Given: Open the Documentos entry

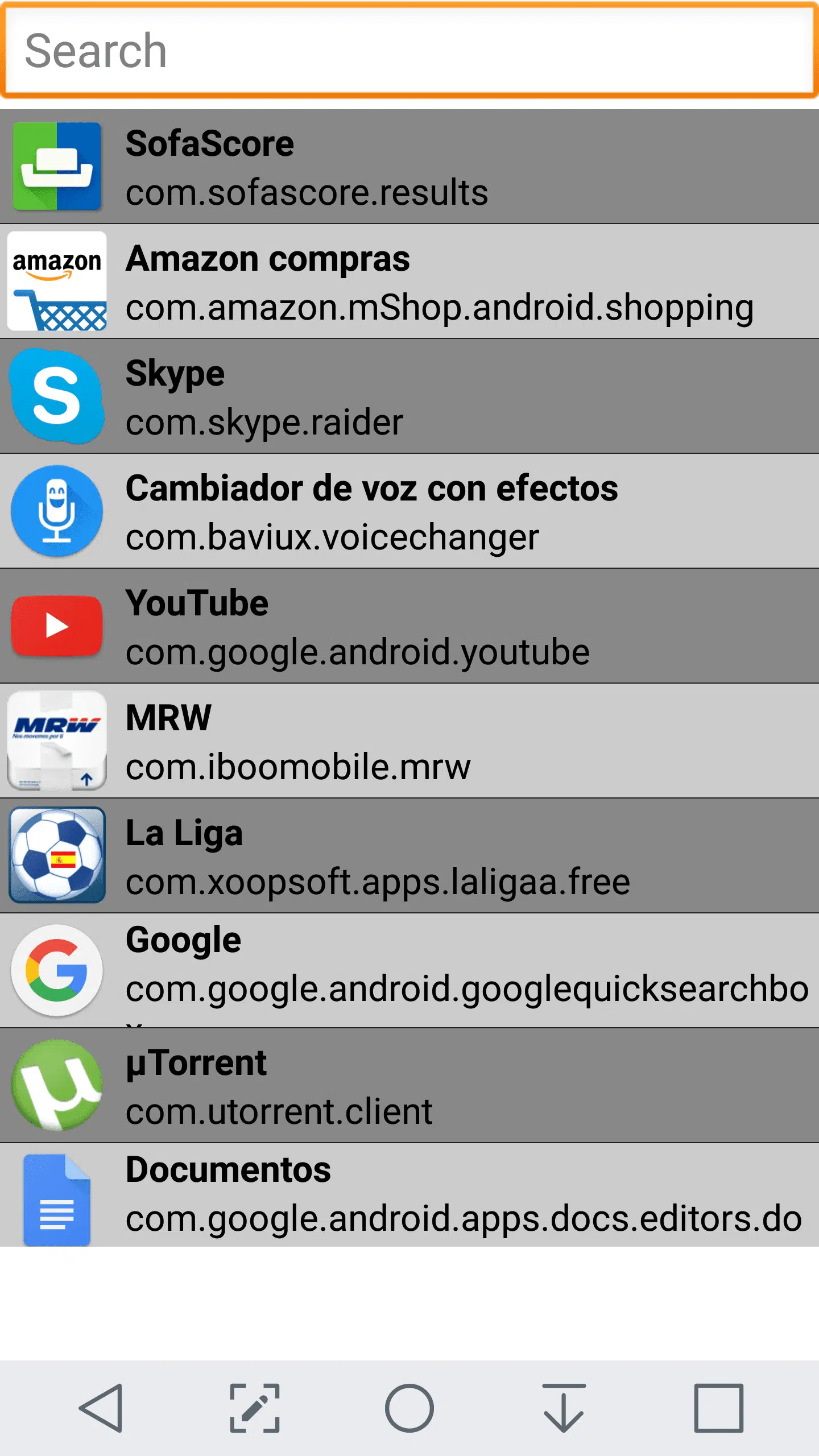Looking at the screenshot, I should click(x=409, y=1196).
